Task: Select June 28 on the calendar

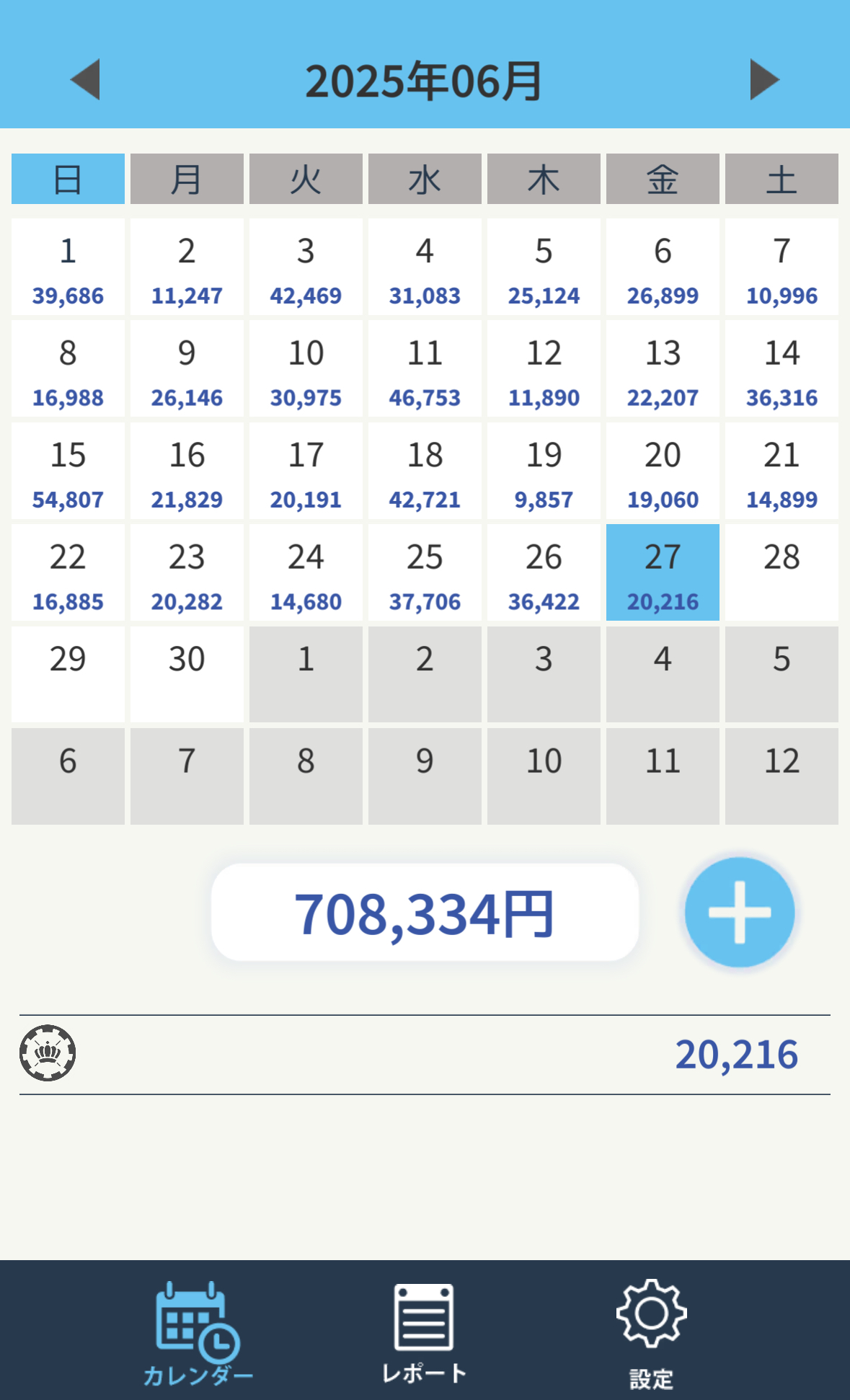Action: click(782, 572)
